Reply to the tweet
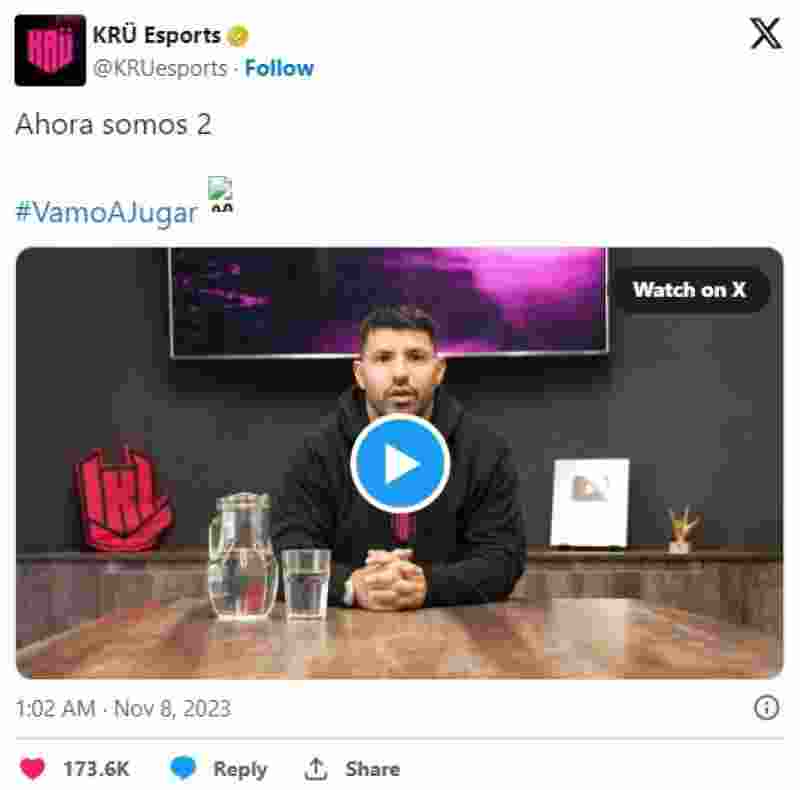Image resolution: width=800 pixels, height=790 pixels. point(219,769)
